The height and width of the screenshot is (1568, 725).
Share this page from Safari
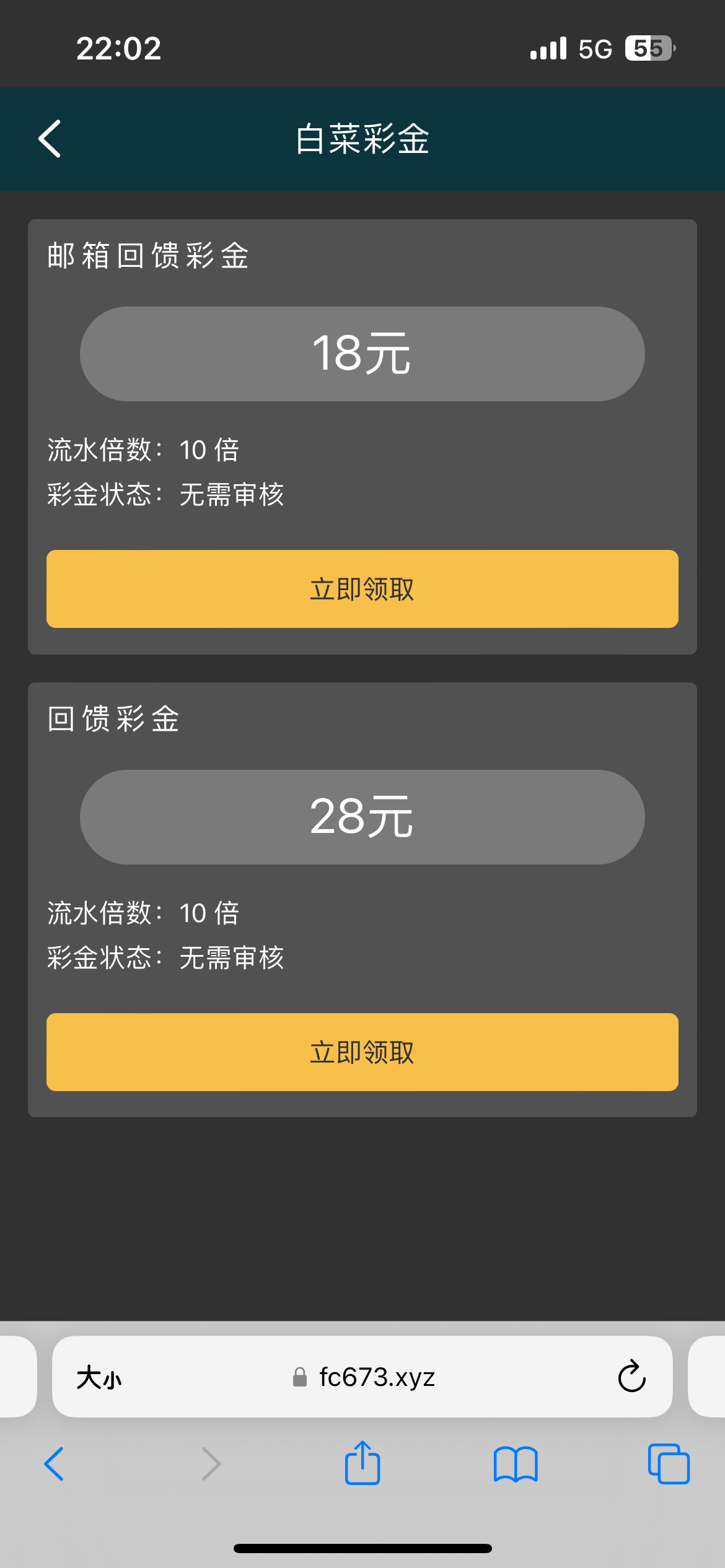362,1463
